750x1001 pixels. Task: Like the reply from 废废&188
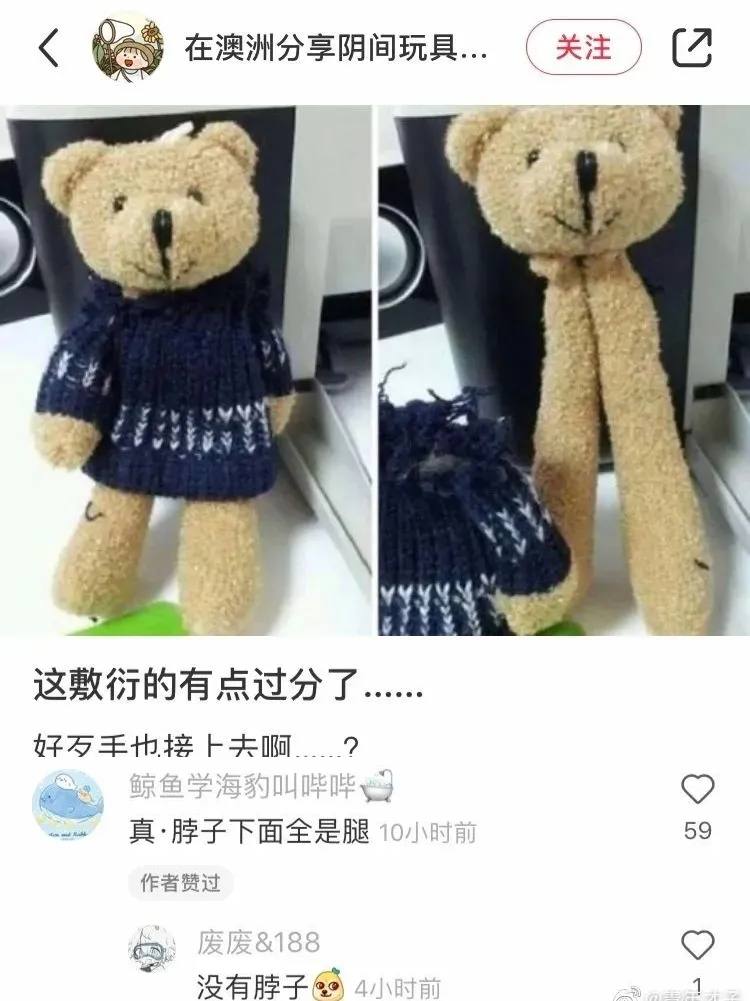pyautogui.click(x=697, y=945)
